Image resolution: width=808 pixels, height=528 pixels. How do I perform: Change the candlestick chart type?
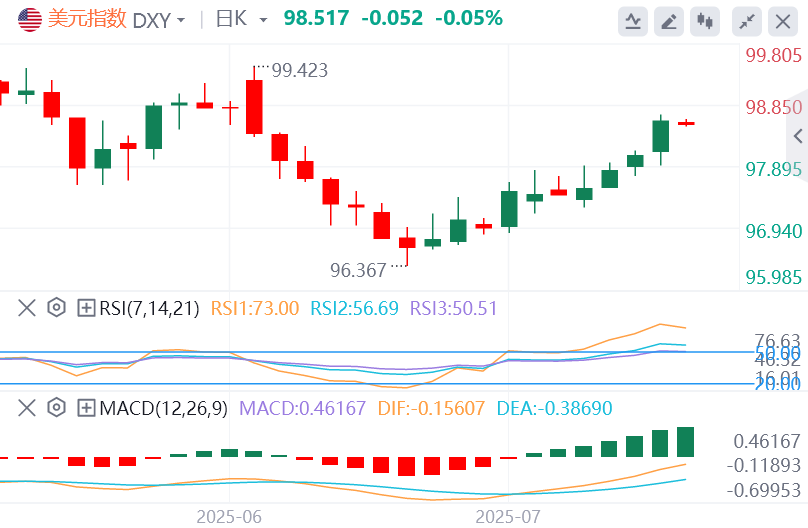(x=707, y=20)
